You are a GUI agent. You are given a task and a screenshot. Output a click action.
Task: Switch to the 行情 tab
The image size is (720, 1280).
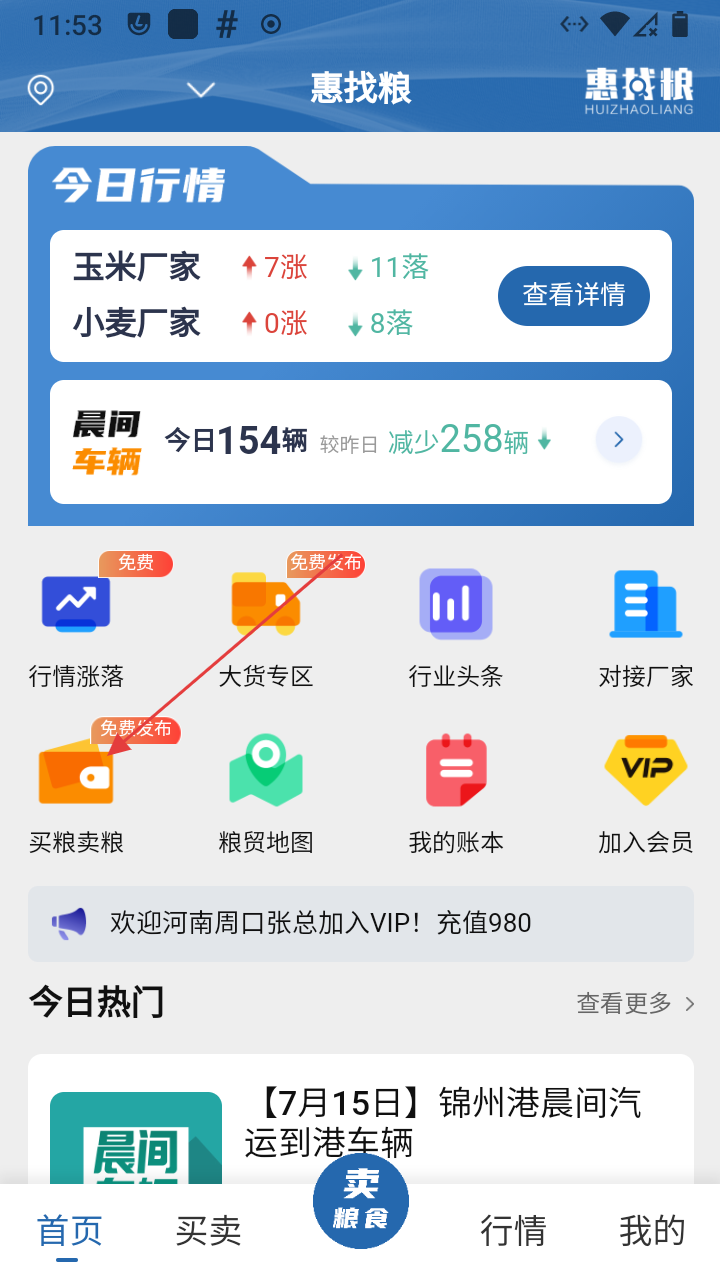coord(513,1231)
